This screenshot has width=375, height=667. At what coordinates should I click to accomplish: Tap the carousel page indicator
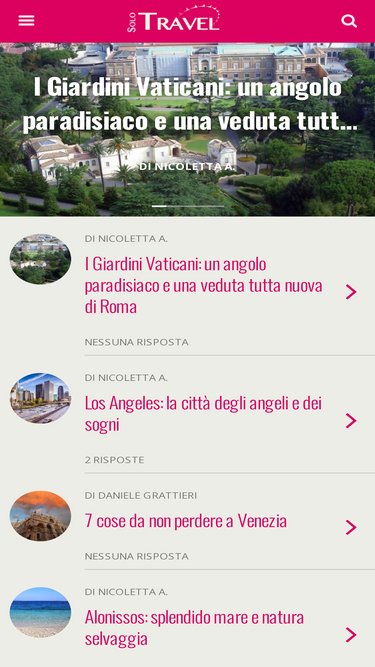188,206
